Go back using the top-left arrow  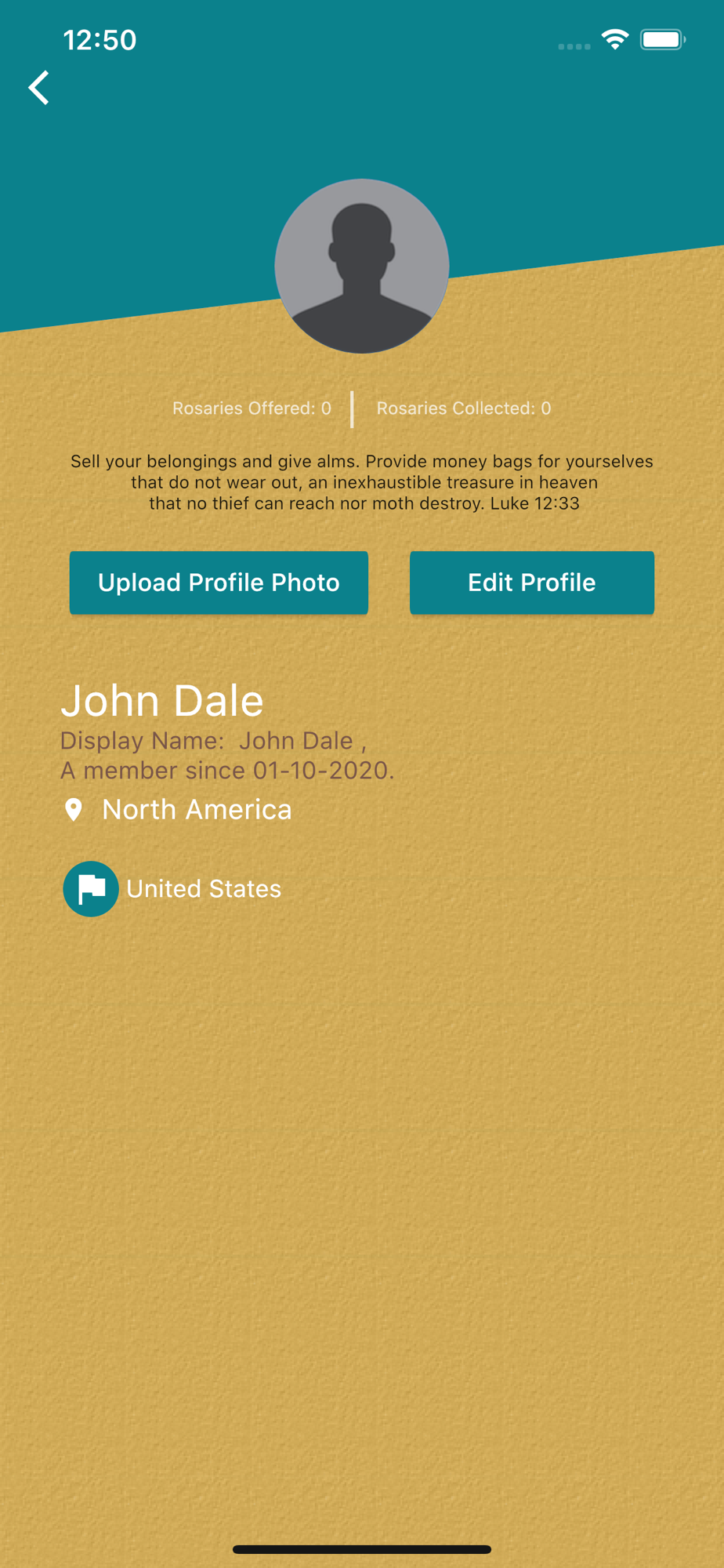click(39, 87)
